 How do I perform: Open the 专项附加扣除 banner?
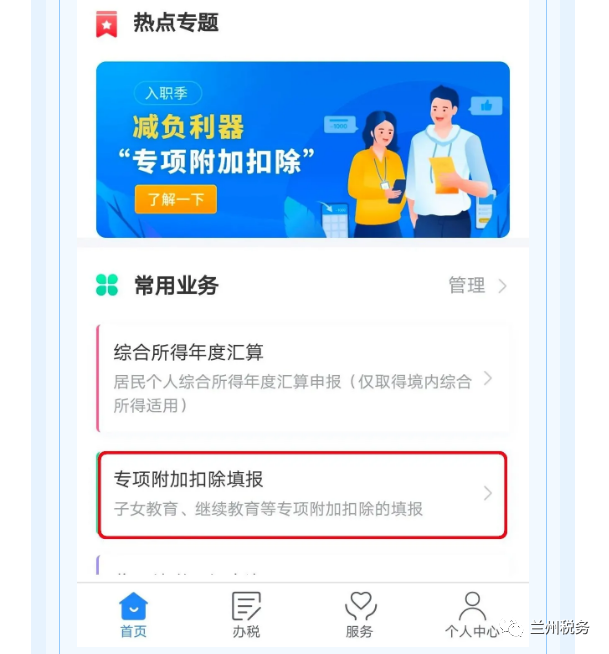302,149
